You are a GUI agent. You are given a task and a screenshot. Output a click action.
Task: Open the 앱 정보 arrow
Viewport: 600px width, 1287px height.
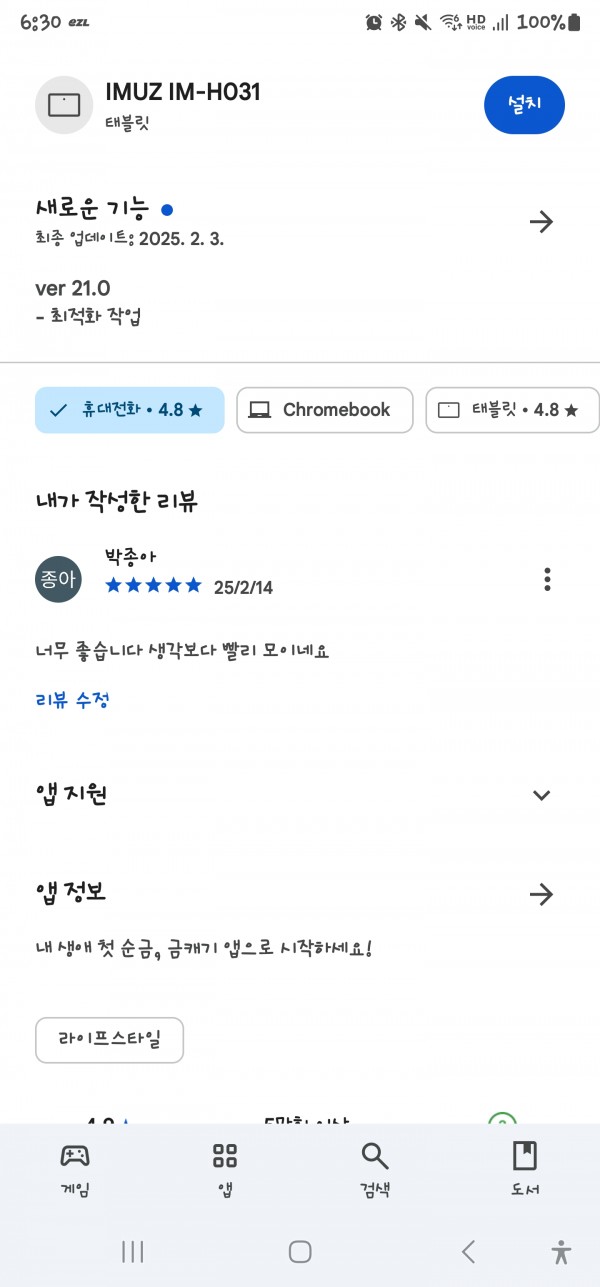pyautogui.click(x=541, y=894)
